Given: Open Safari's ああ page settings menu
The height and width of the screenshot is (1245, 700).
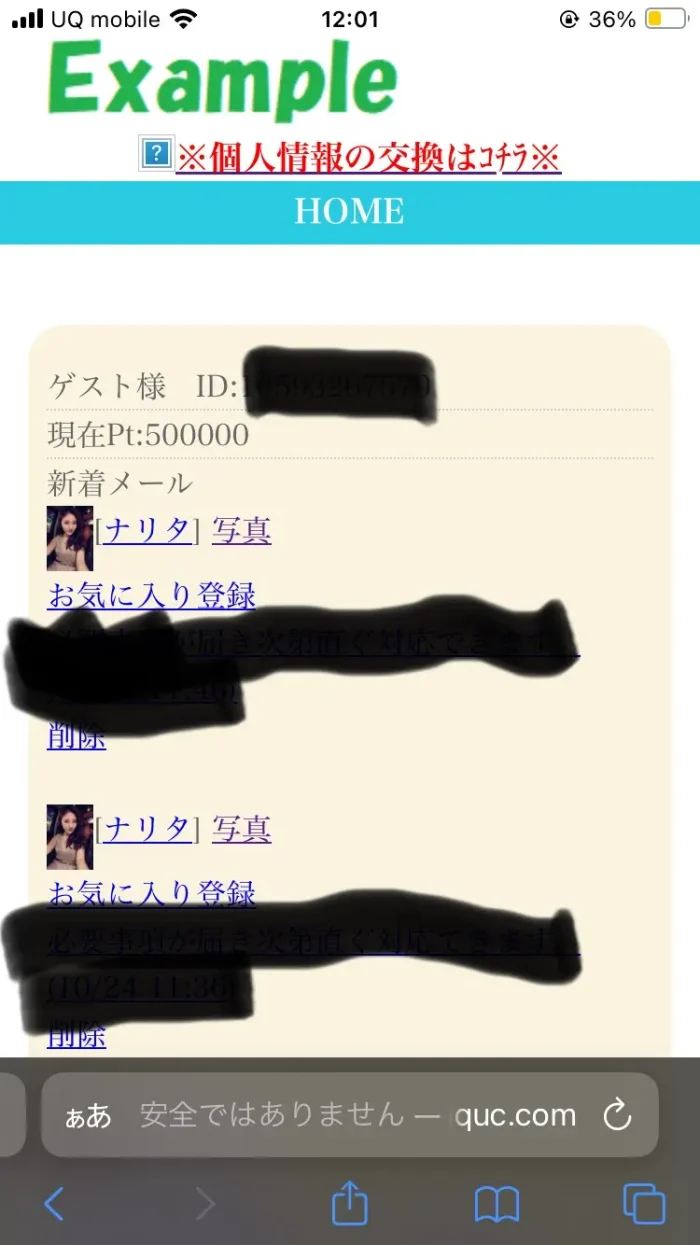Looking at the screenshot, I should point(88,1115).
